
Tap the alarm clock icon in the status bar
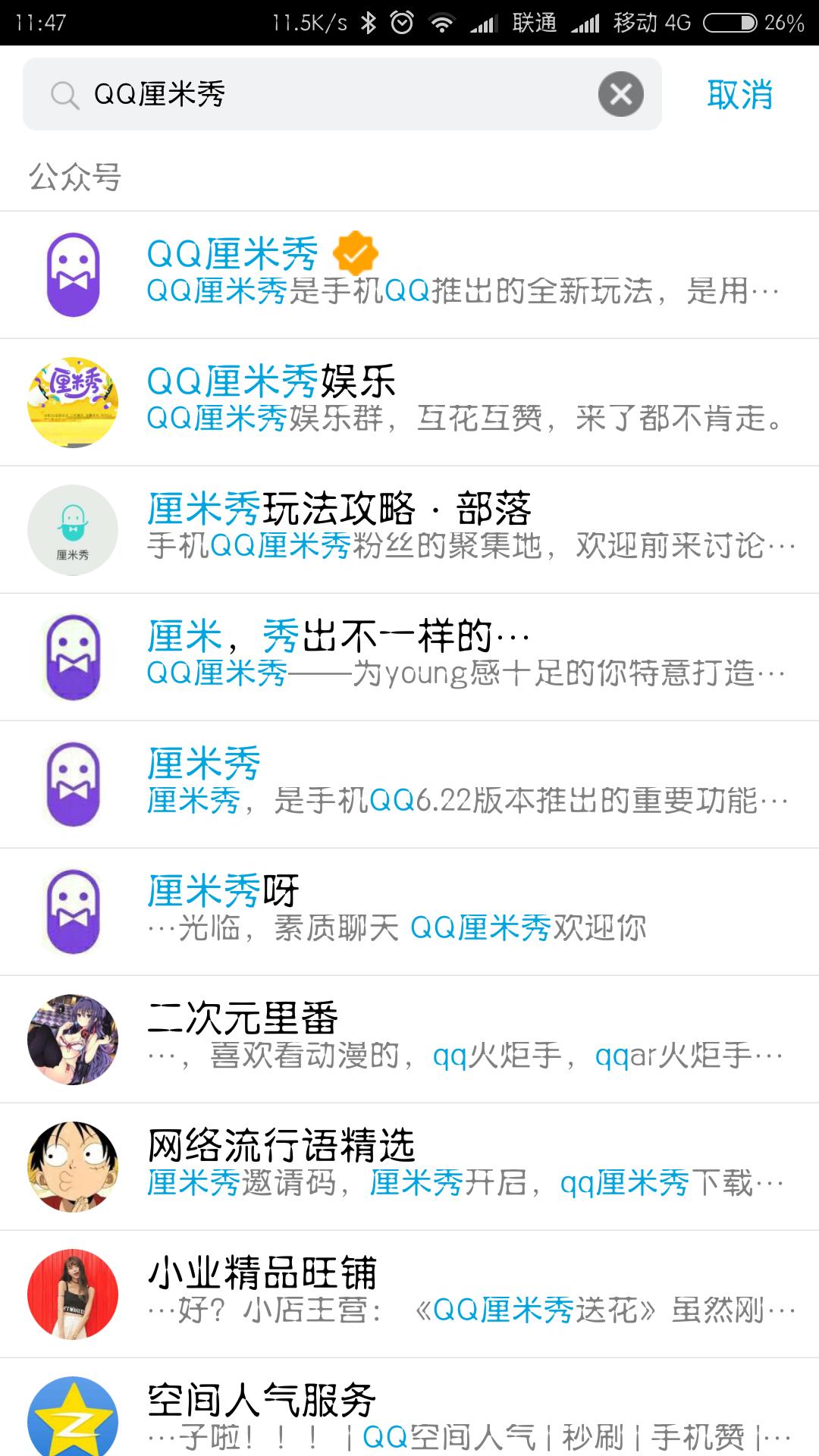pyautogui.click(x=400, y=21)
